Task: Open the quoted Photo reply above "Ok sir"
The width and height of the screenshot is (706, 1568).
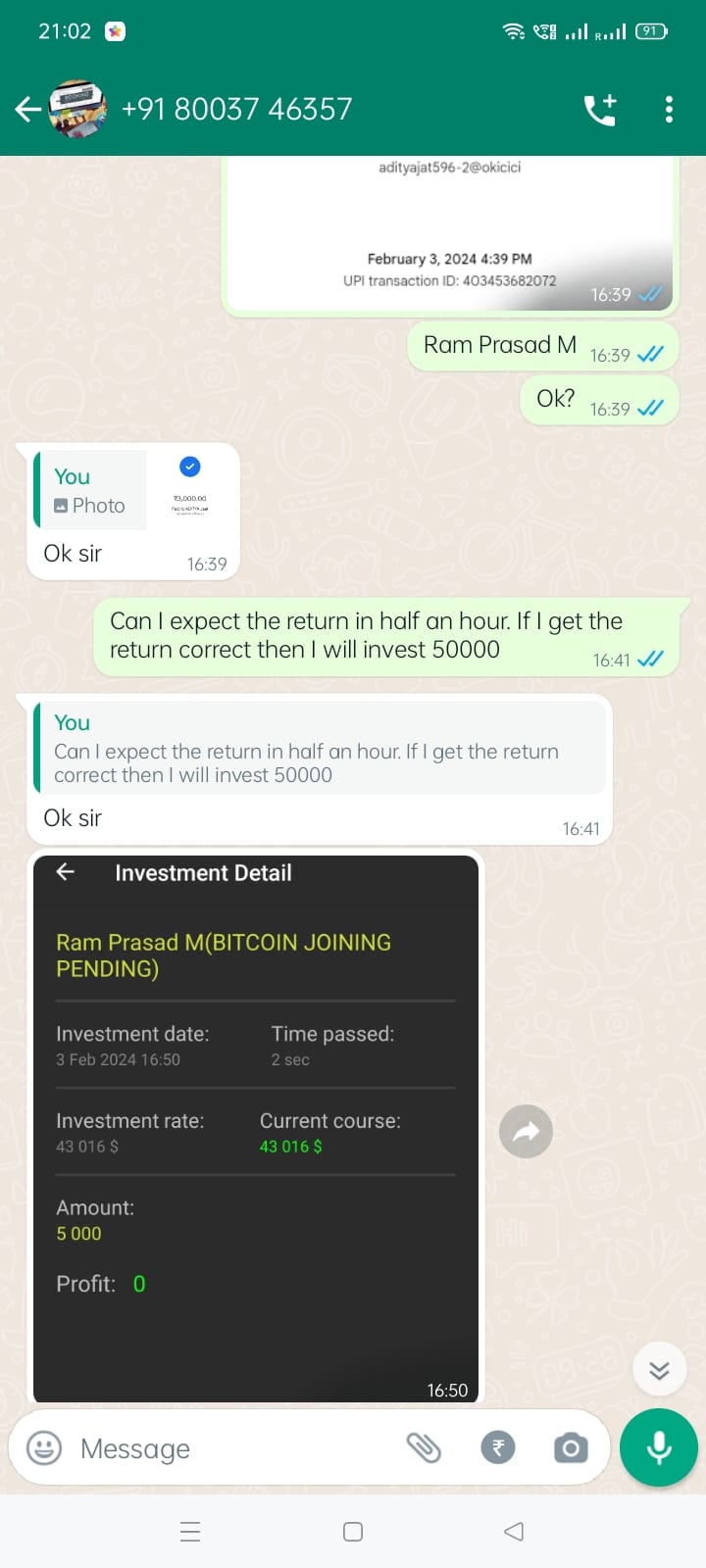Action: [x=132, y=490]
